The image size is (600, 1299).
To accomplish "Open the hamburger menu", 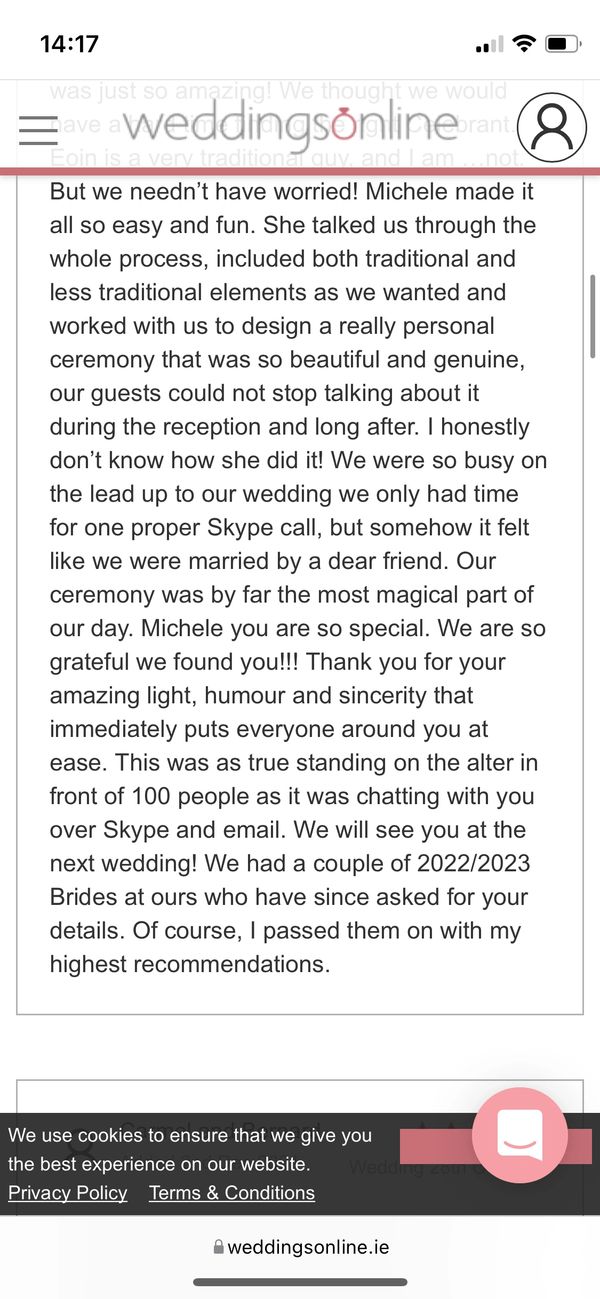I will click(x=38, y=130).
